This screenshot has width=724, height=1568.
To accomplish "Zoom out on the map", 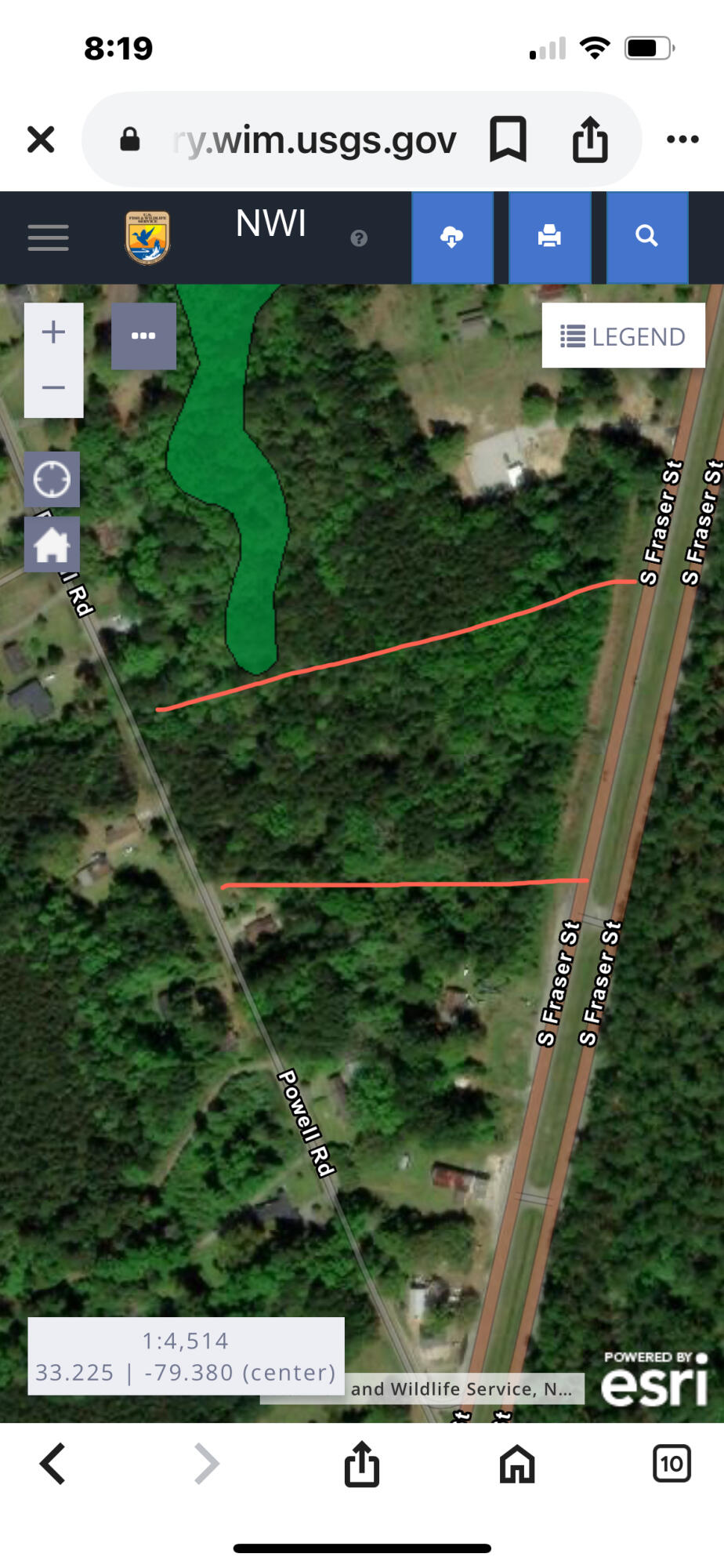I will coord(53,388).
